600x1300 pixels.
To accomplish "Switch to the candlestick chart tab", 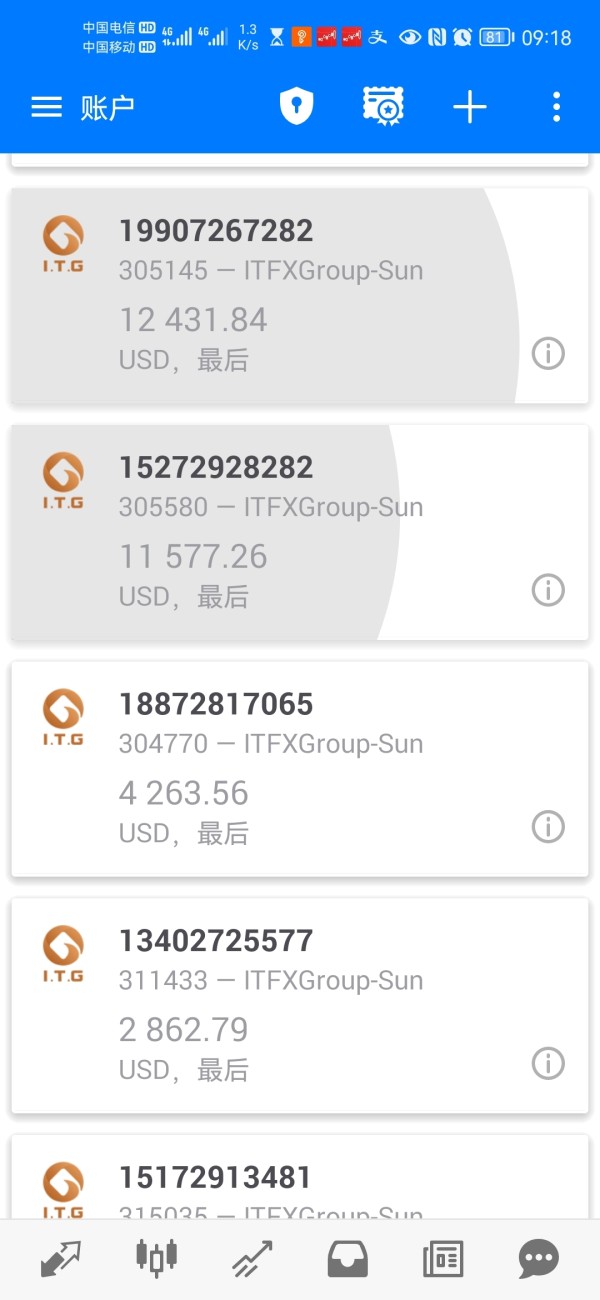I will tap(156, 1259).
